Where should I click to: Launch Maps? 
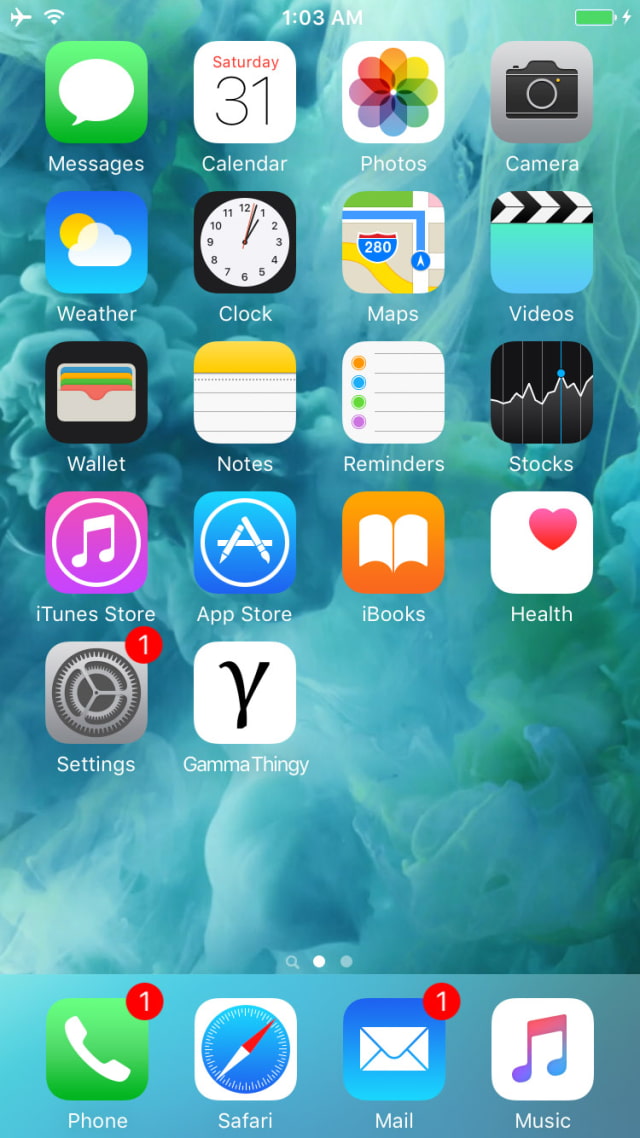[393, 242]
